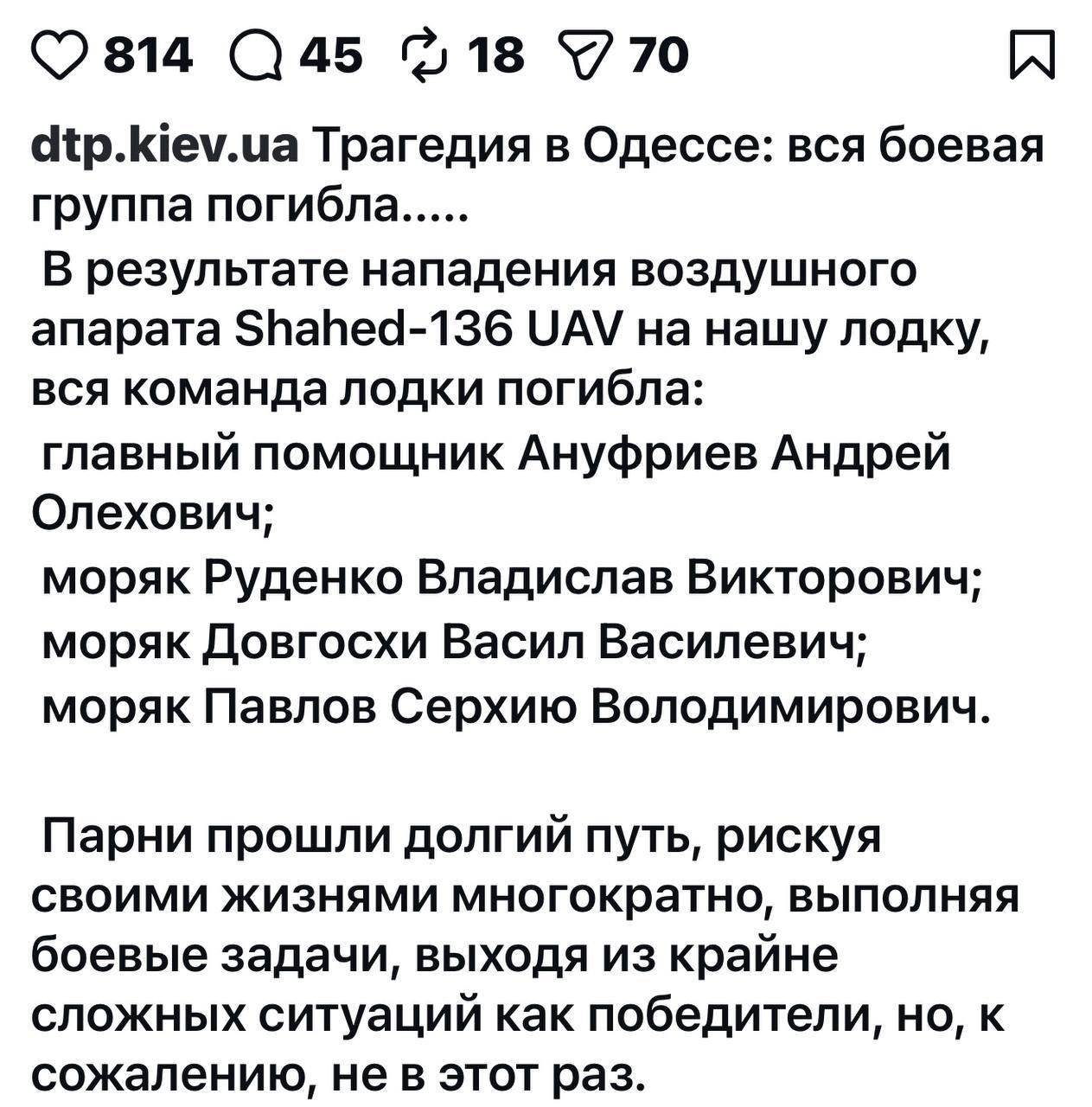Share the post via the paper plane
Image resolution: width=1092 pixels, height=1107 pixels.
588,56
